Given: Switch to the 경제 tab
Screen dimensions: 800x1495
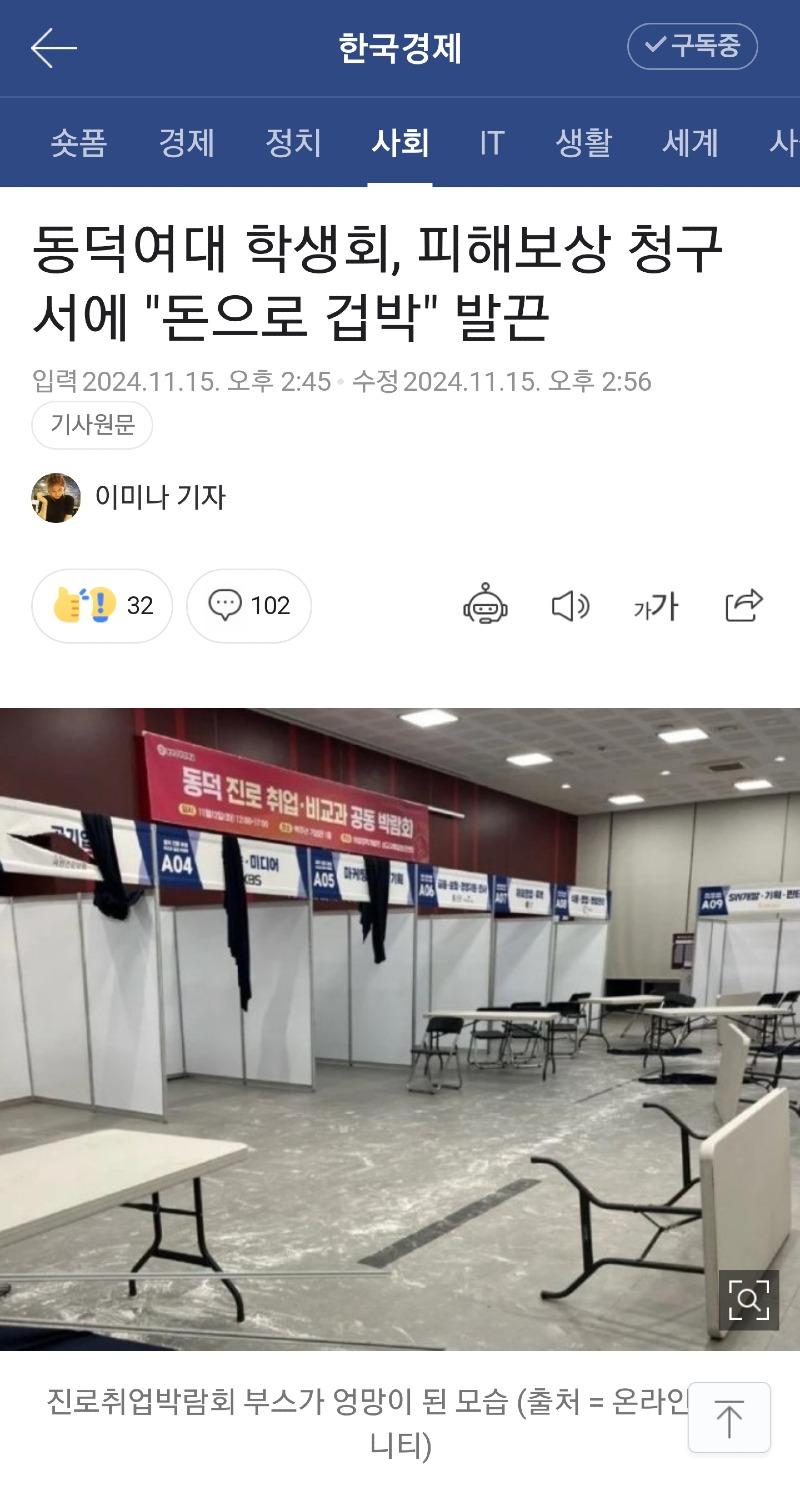Looking at the screenshot, I should [x=186, y=142].
